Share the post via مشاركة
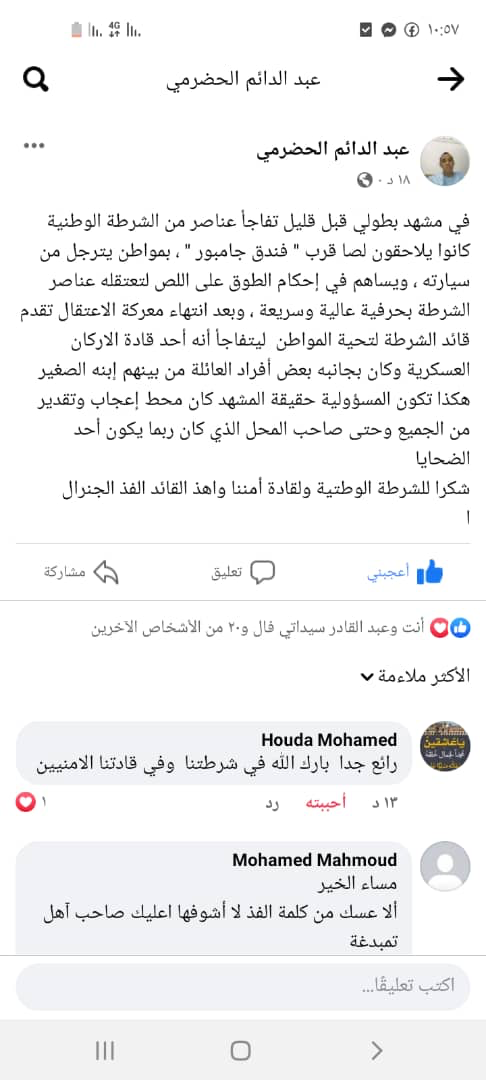The width and height of the screenshot is (486, 1080). (x=81, y=572)
